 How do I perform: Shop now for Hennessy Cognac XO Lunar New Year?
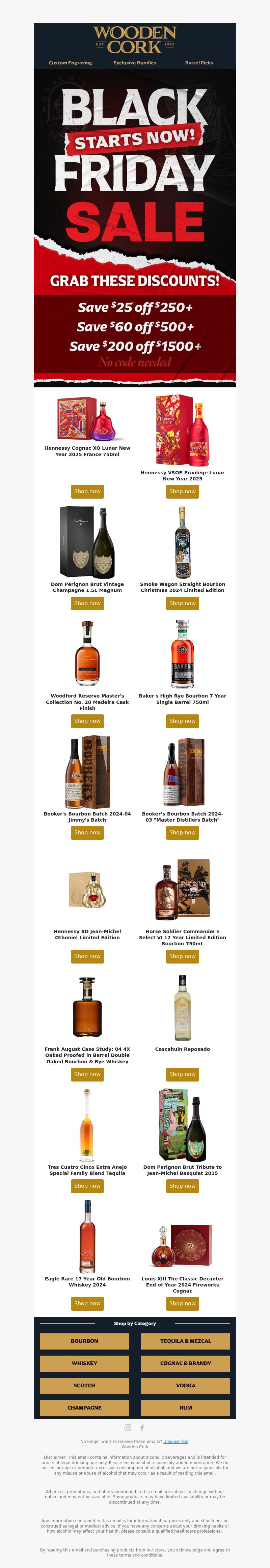click(x=87, y=491)
